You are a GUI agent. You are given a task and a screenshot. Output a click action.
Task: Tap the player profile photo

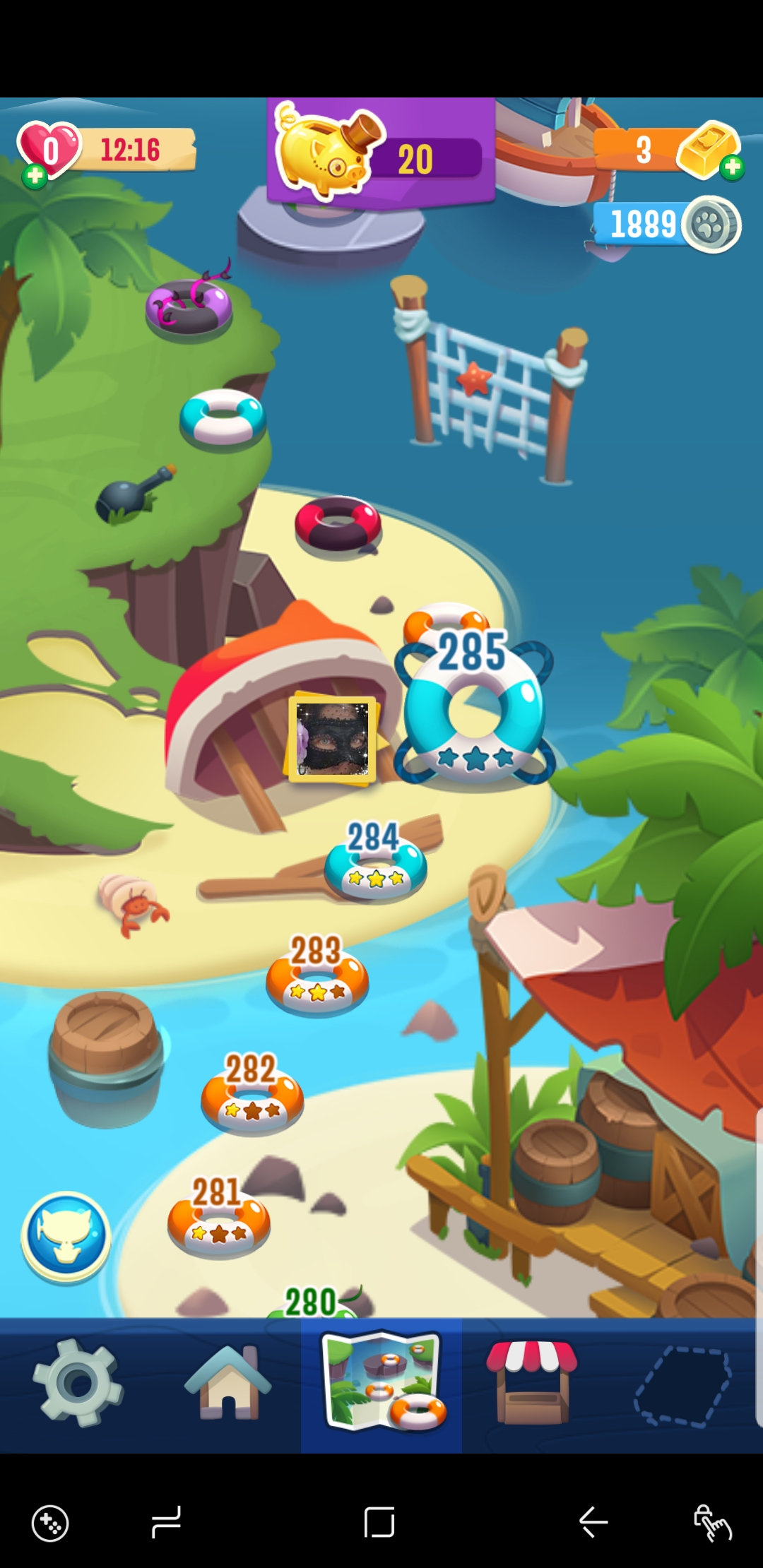tap(332, 739)
